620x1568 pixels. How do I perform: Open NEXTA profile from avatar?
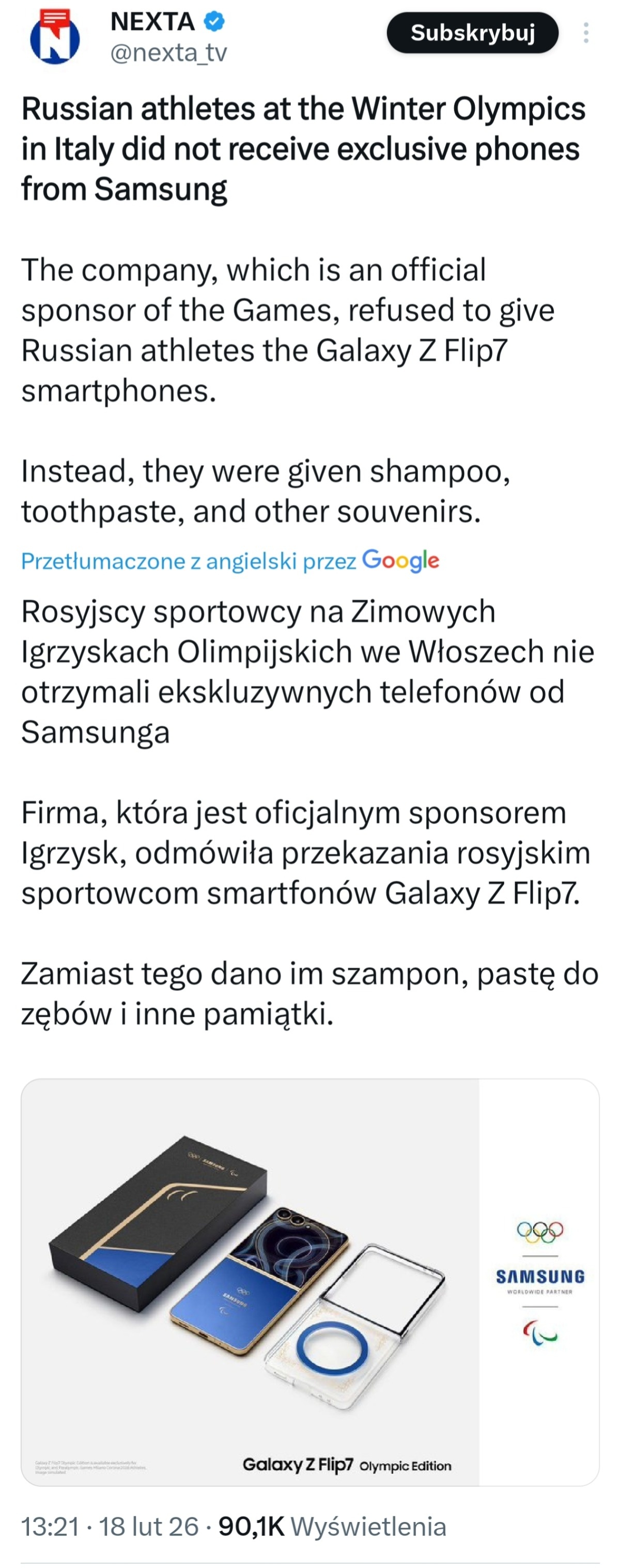(x=55, y=38)
